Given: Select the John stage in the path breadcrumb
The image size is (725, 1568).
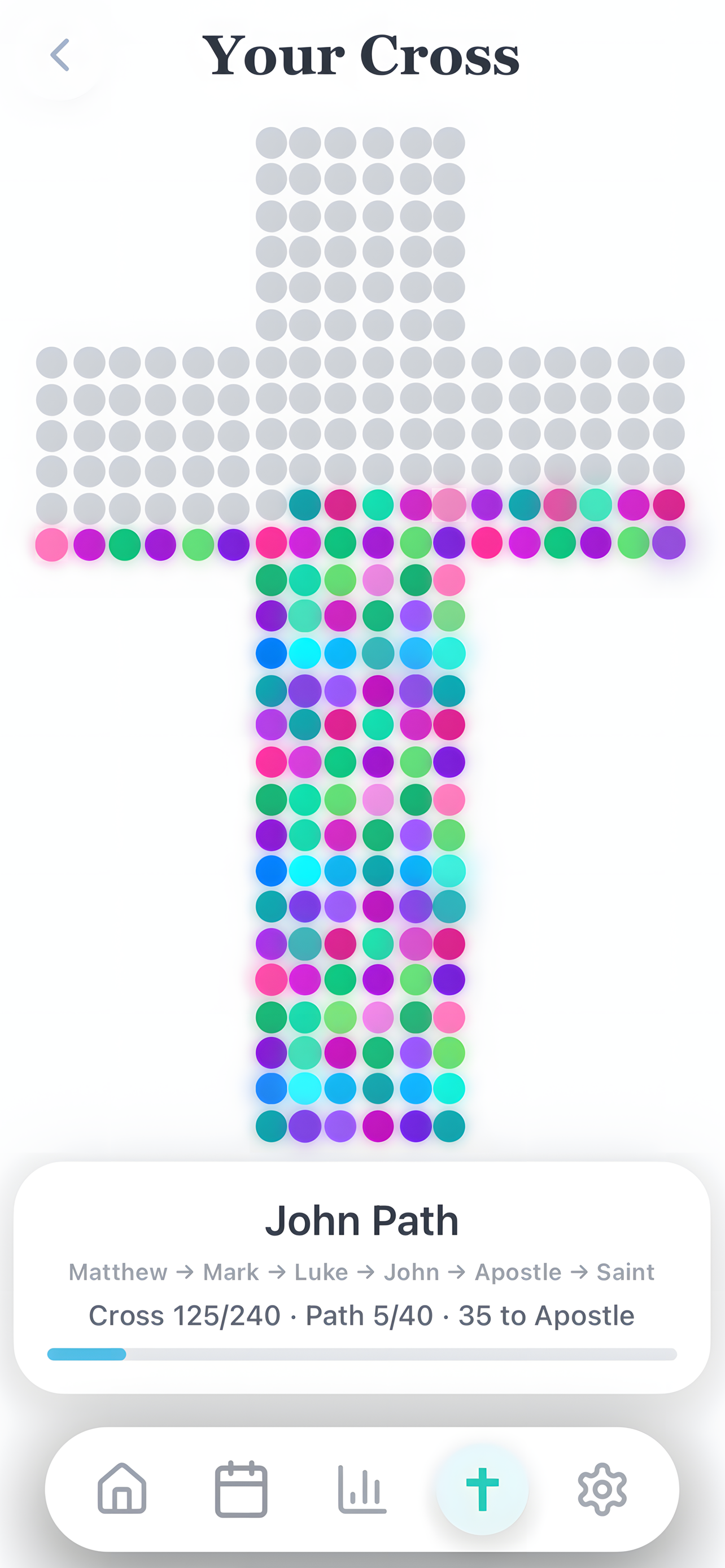Looking at the screenshot, I should [411, 1272].
